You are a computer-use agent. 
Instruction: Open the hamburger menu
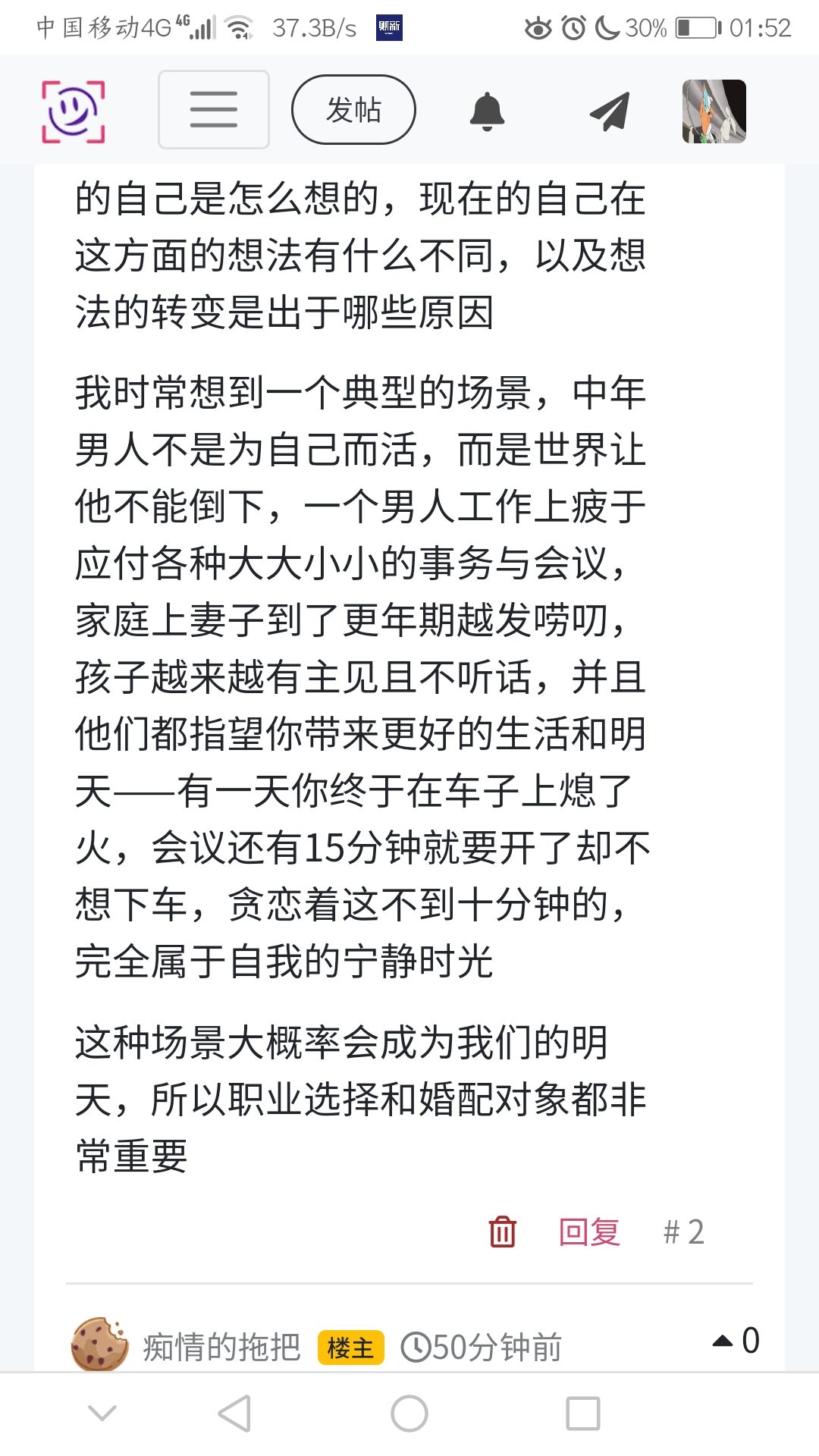tap(213, 110)
